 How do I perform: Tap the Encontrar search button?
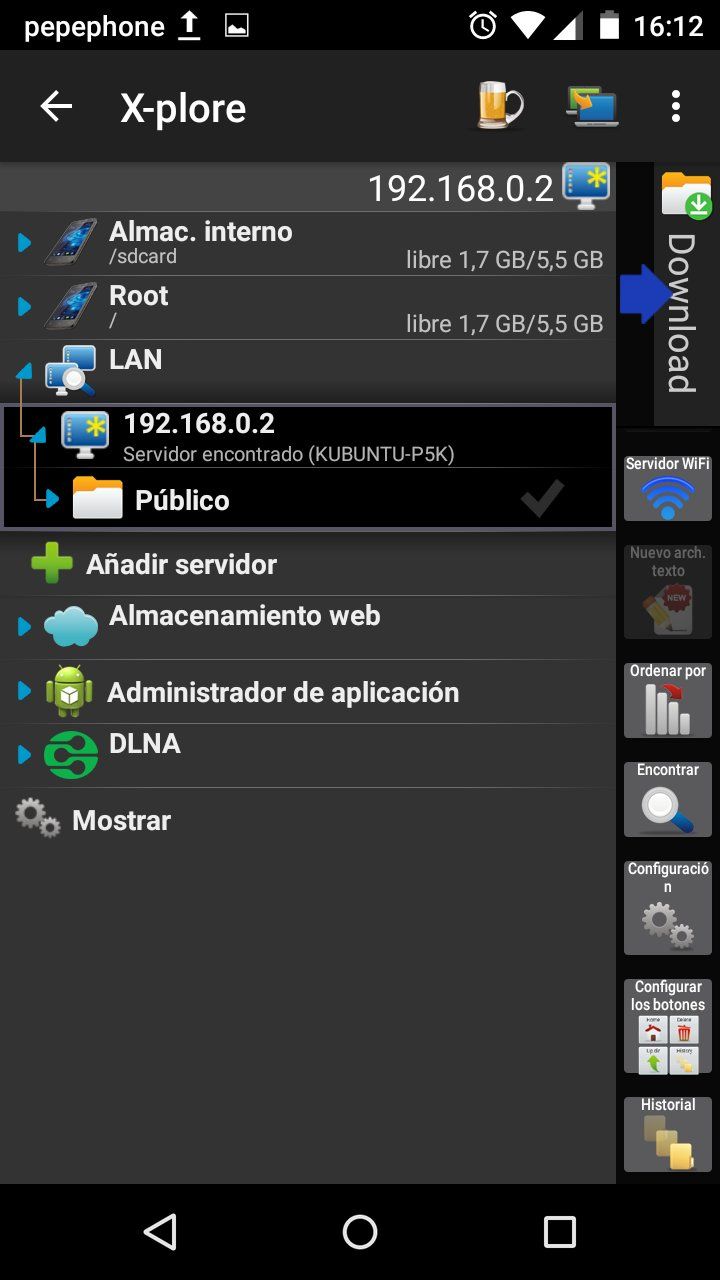(x=667, y=799)
